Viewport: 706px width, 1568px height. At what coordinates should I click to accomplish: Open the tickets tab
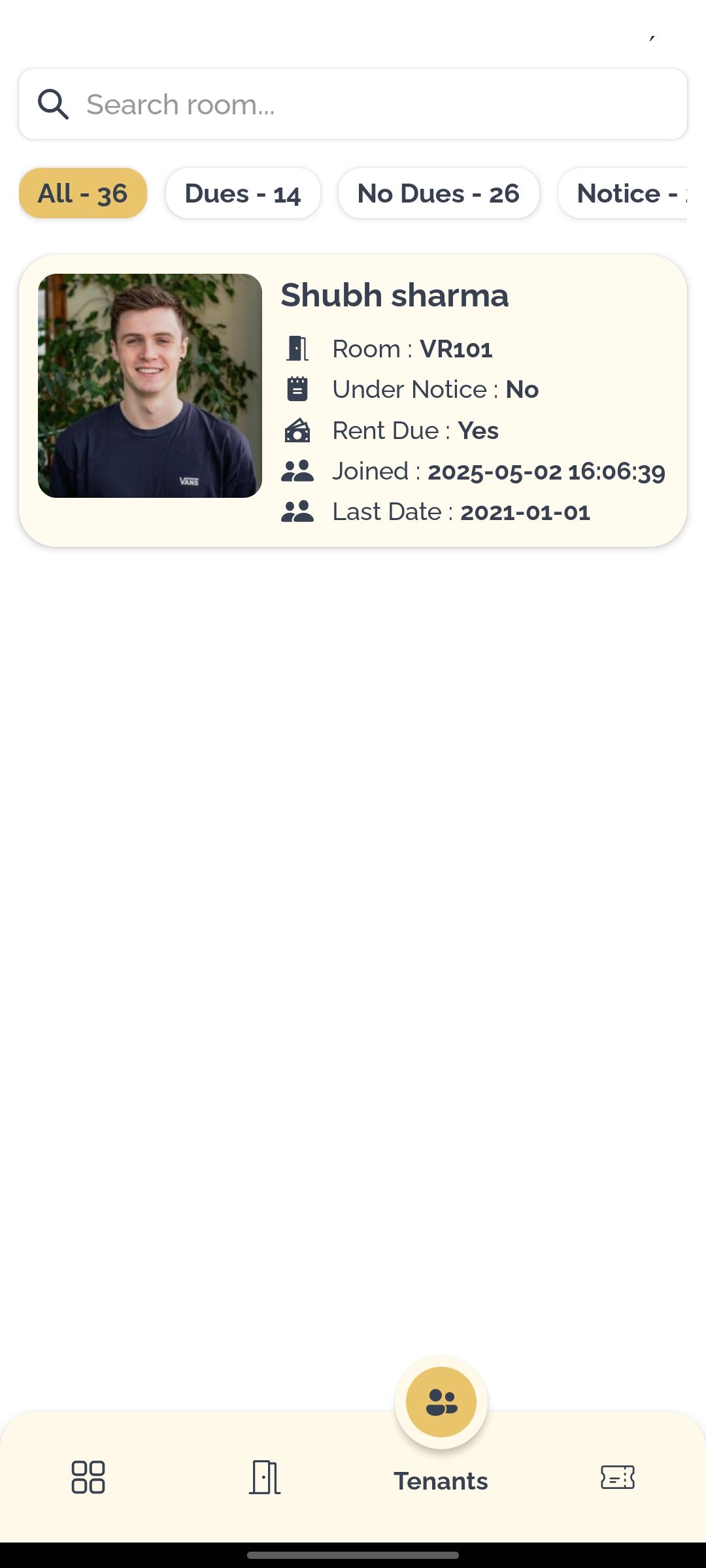click(x=617, y=1477)
